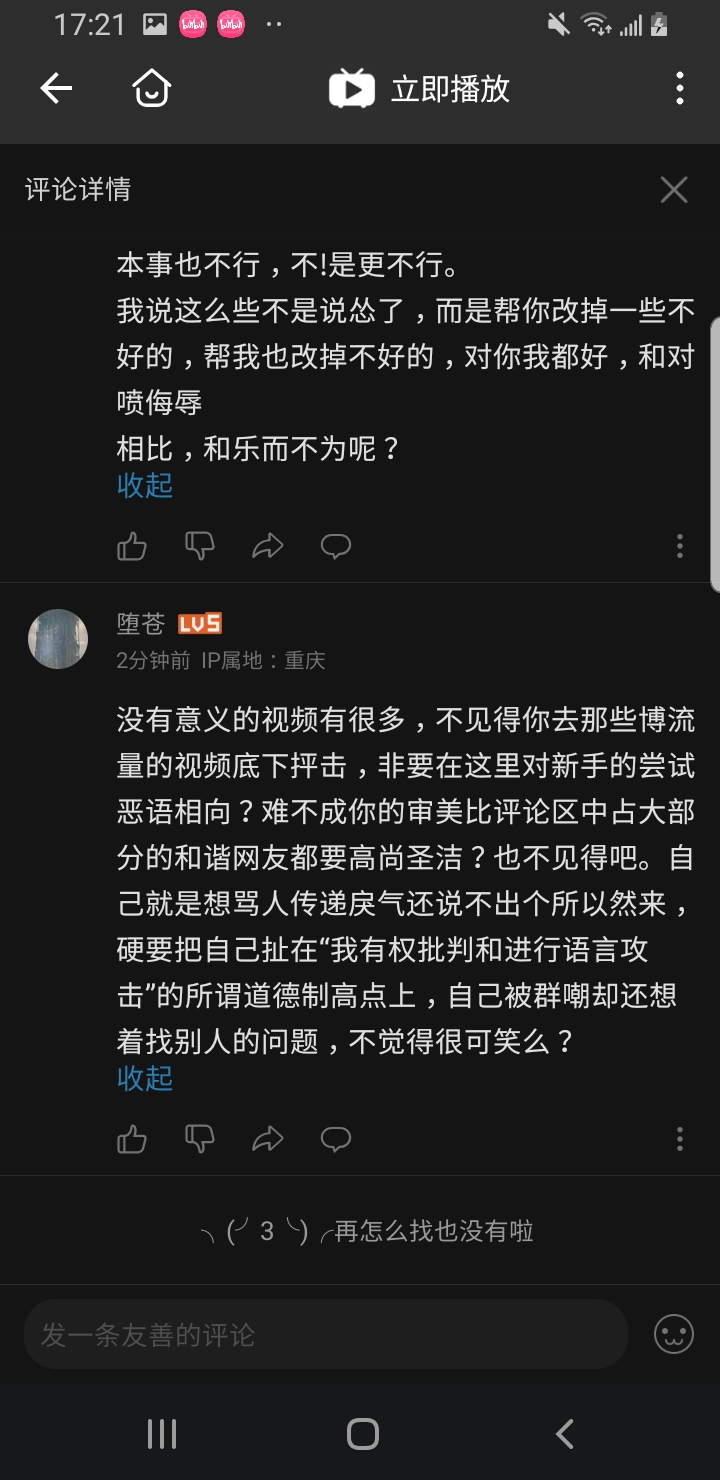Image resolution: width=720 pixels, height=1480 pixels.
Task: Go to the home page icon
Action: click(152, 89)
